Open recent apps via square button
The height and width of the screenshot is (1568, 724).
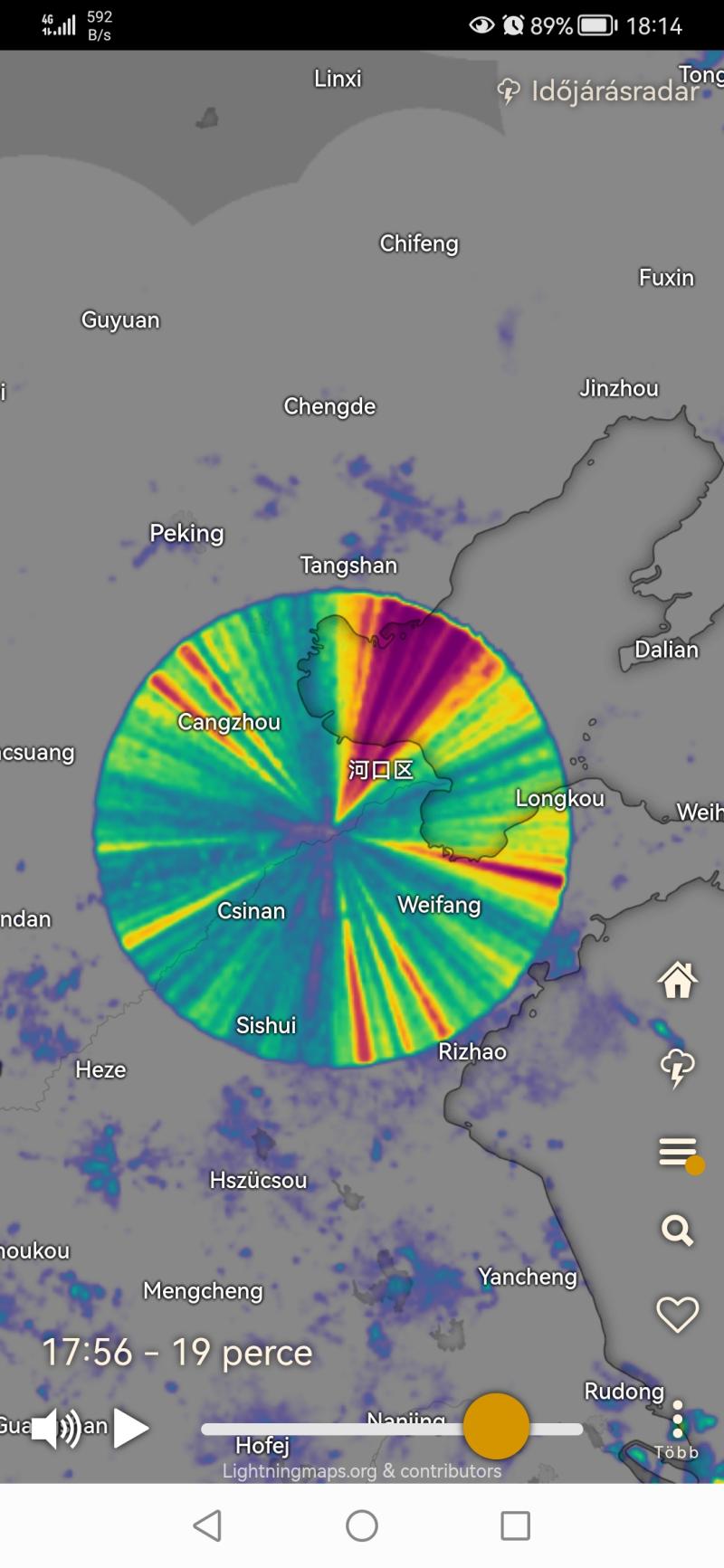[515, 1525]
